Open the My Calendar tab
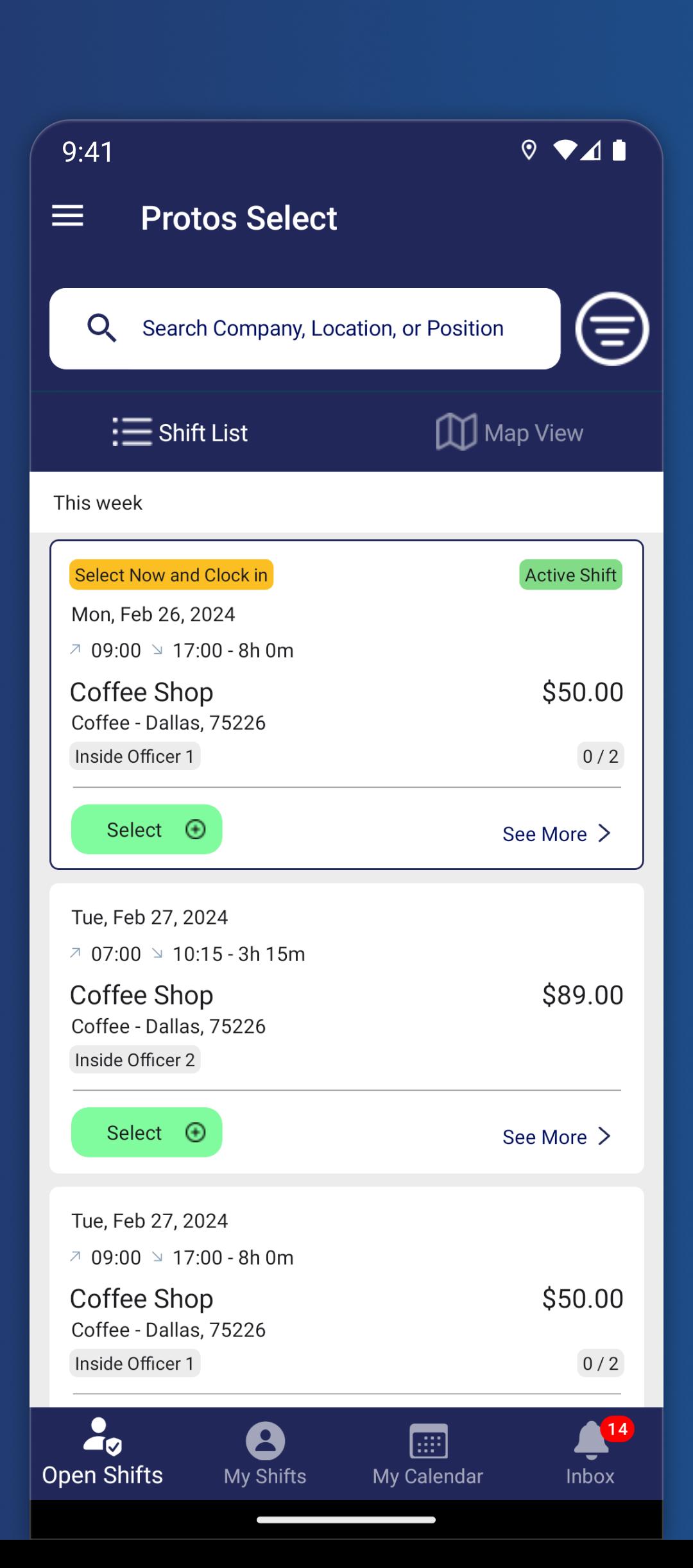 (x=428, y=1453)
